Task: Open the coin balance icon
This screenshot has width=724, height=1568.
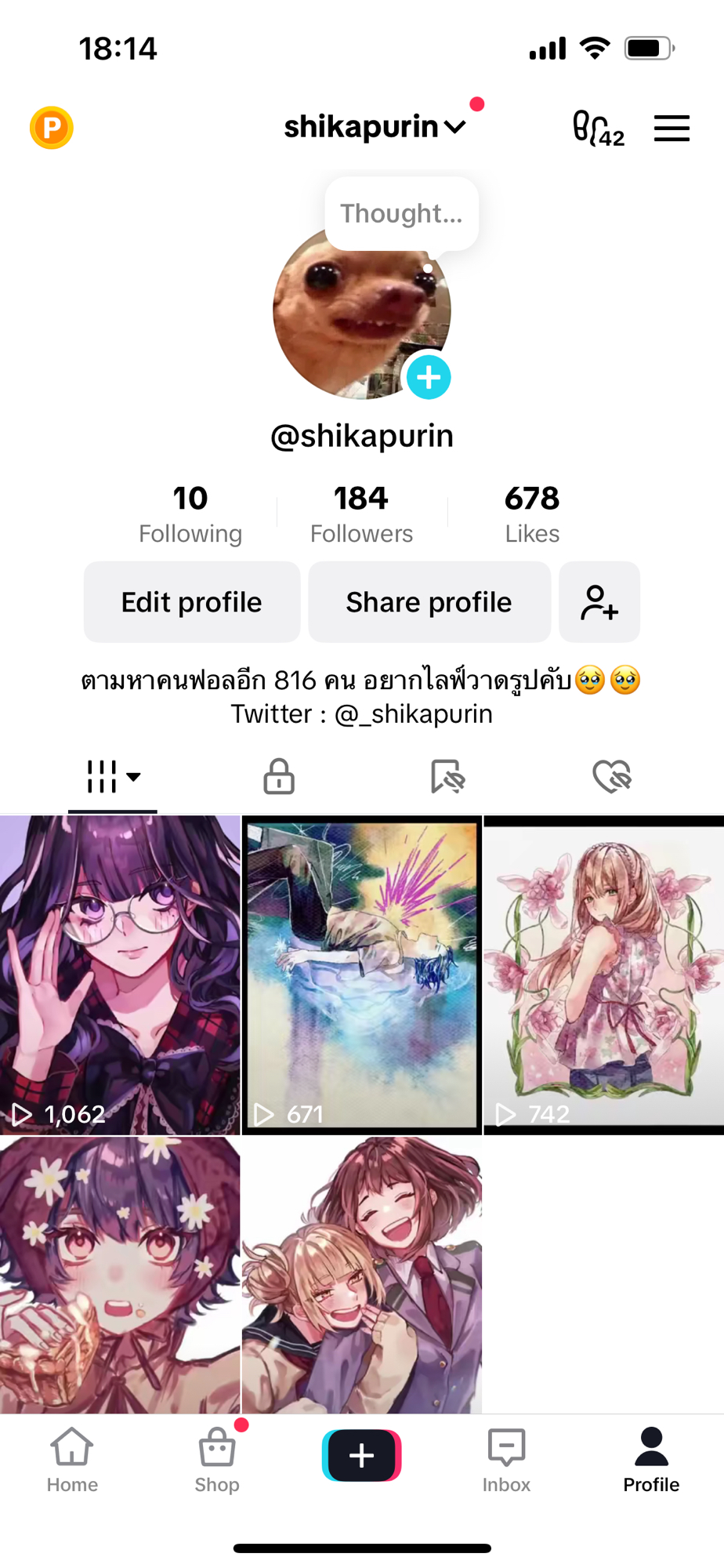Action: pos(52,128)
